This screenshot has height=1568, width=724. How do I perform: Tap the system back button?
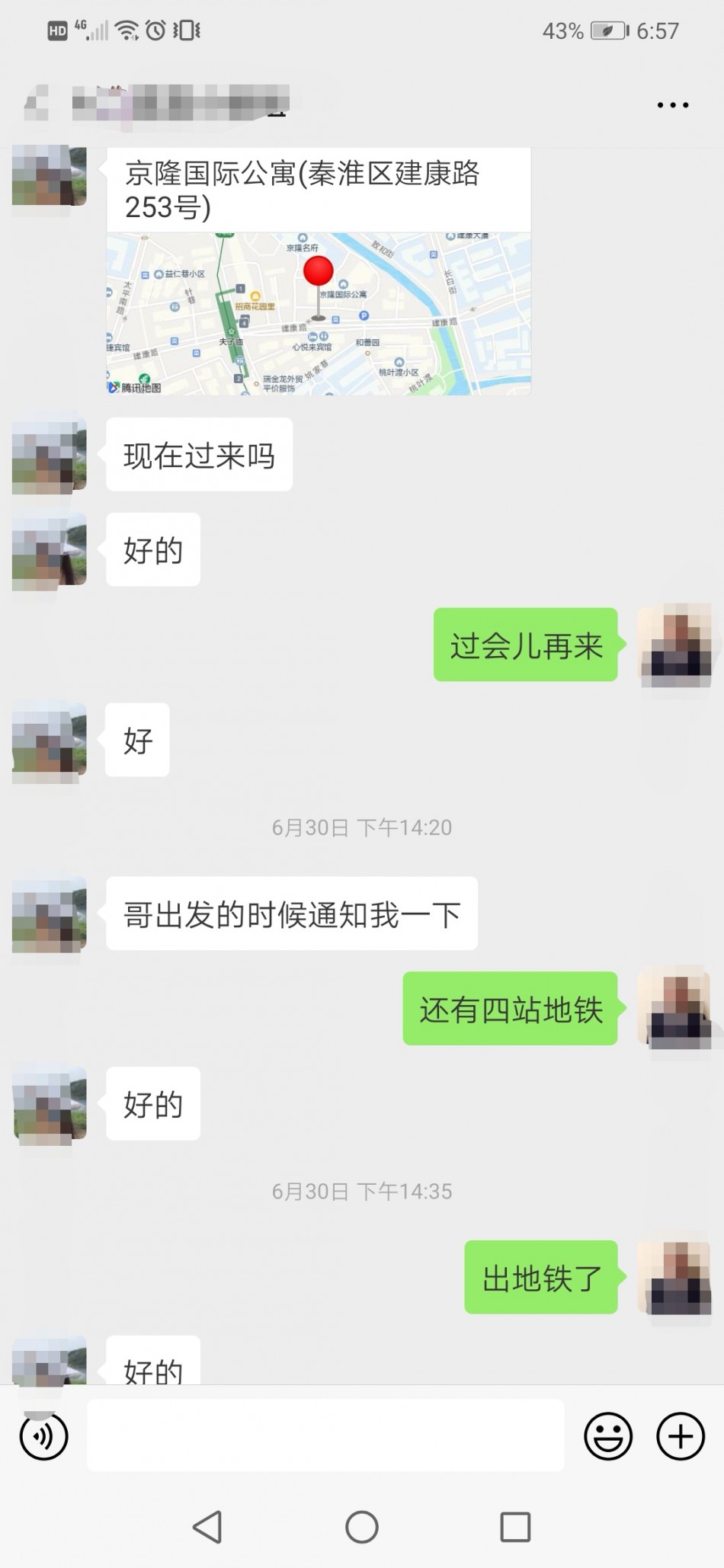coord(208,1527)
